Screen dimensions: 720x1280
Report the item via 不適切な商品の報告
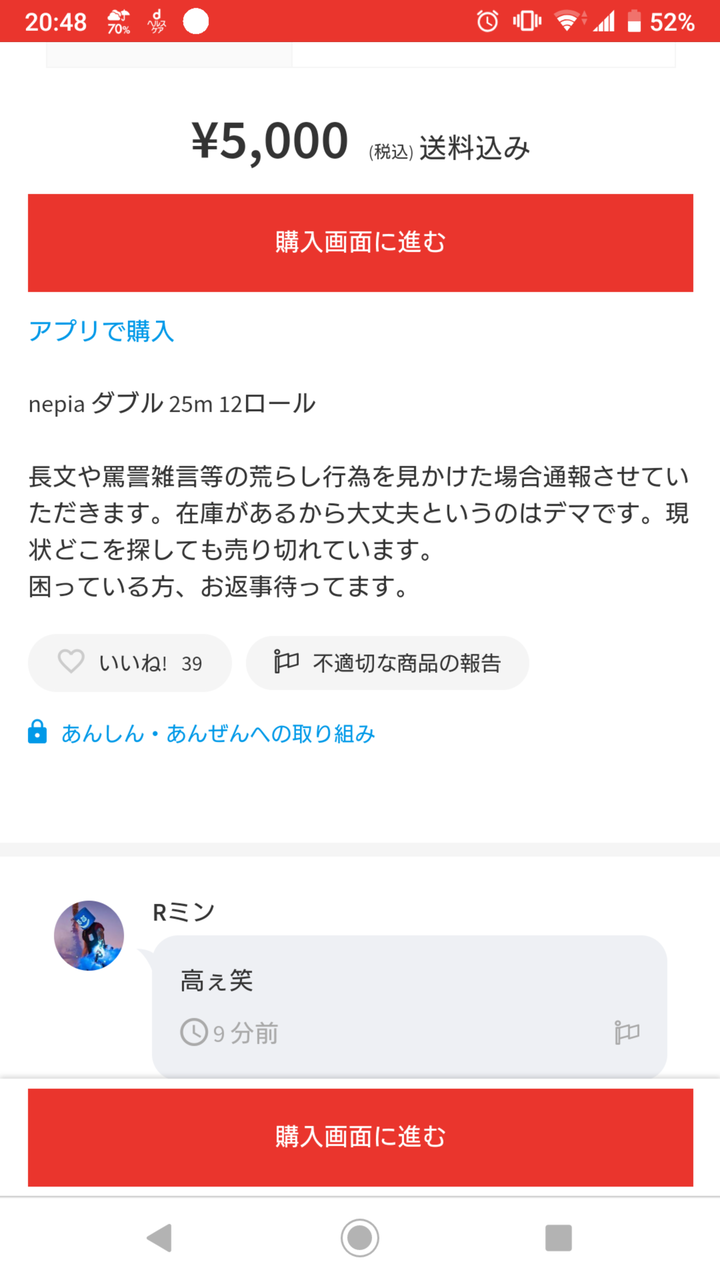[x=387, y=663]
